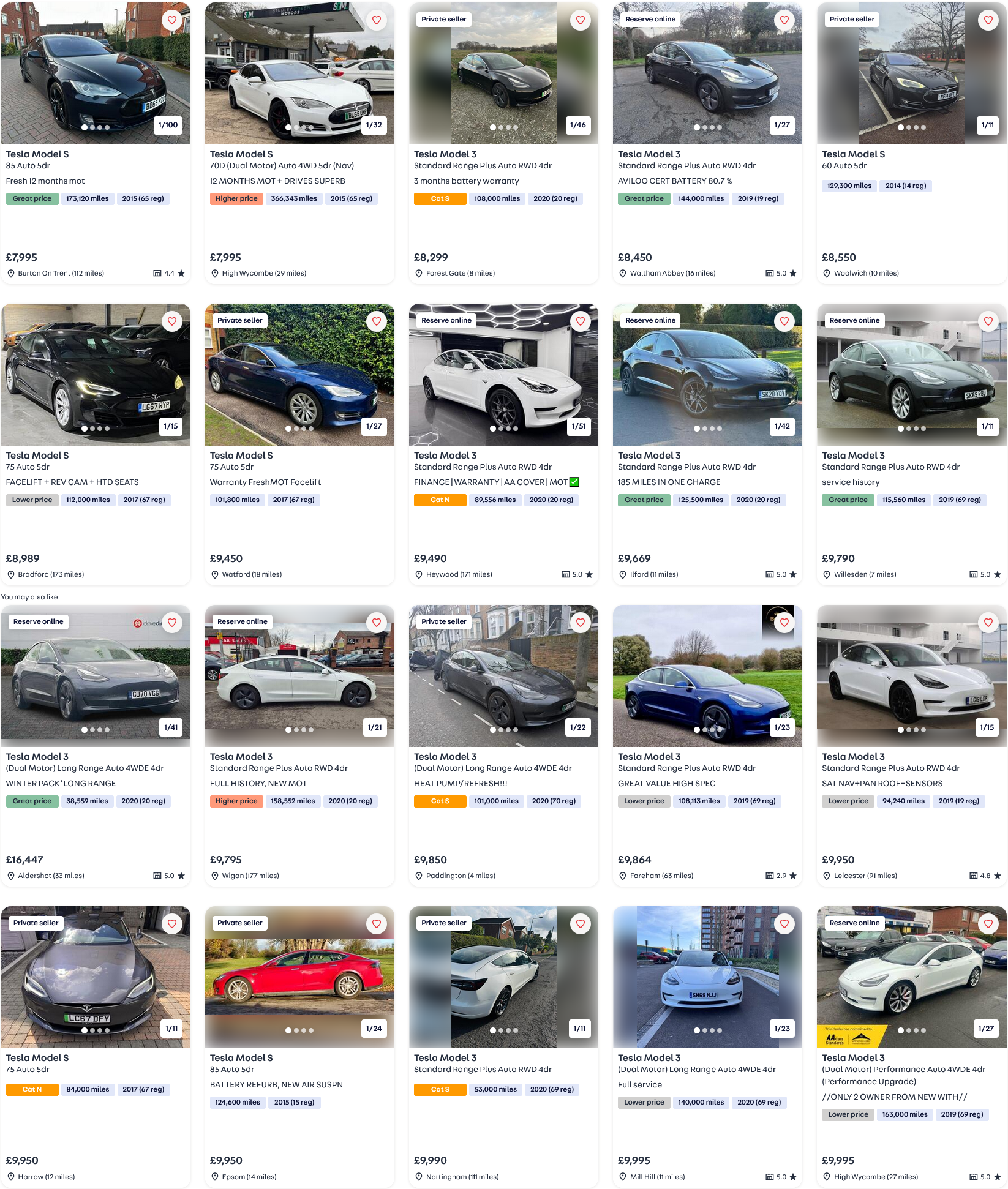
Task: Open the Tesla Model S 70D in High Wycombe
Action: point(241,154)
